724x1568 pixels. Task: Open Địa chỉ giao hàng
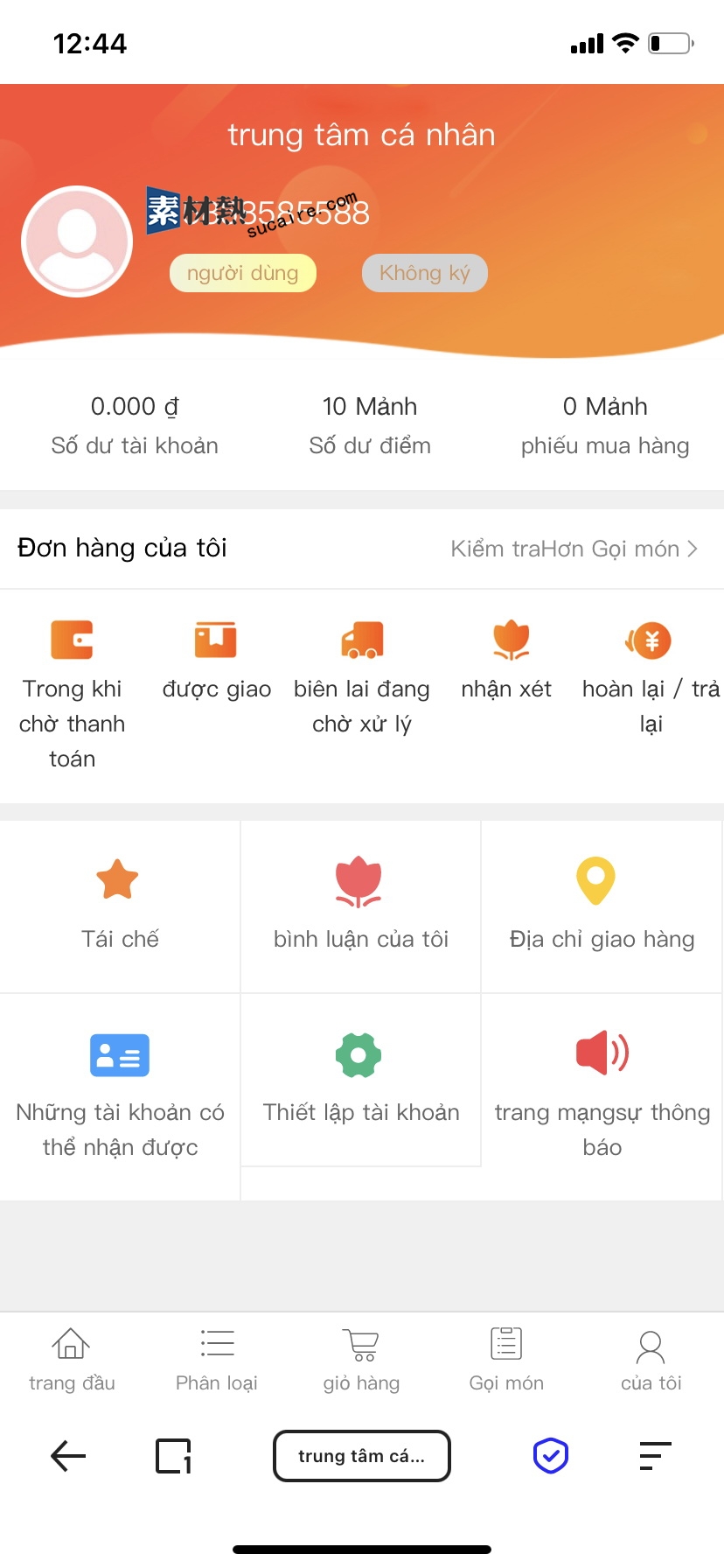point(602,905)
